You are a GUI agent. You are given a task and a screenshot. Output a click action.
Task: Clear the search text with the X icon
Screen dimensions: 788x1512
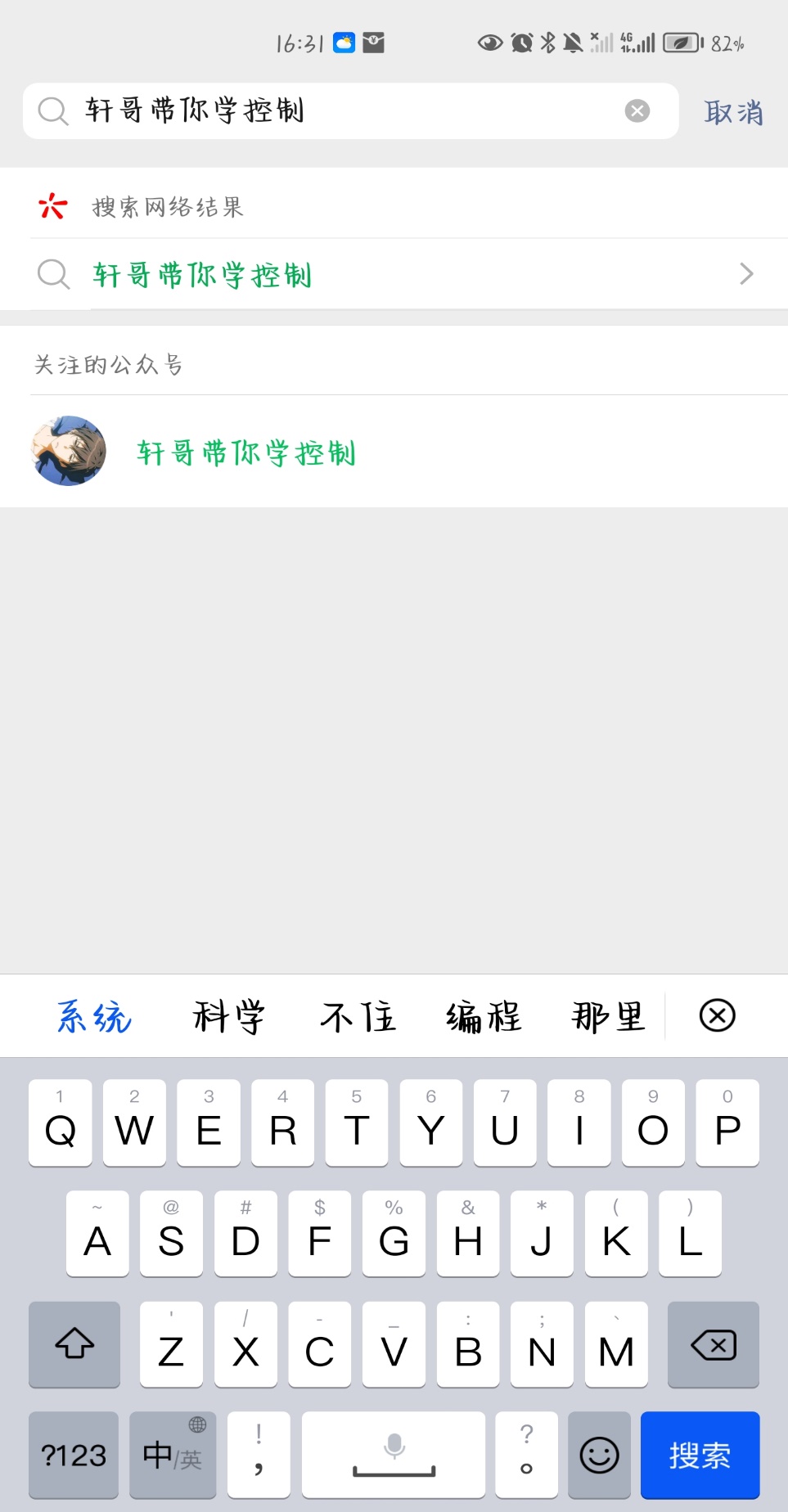point(637,110)
